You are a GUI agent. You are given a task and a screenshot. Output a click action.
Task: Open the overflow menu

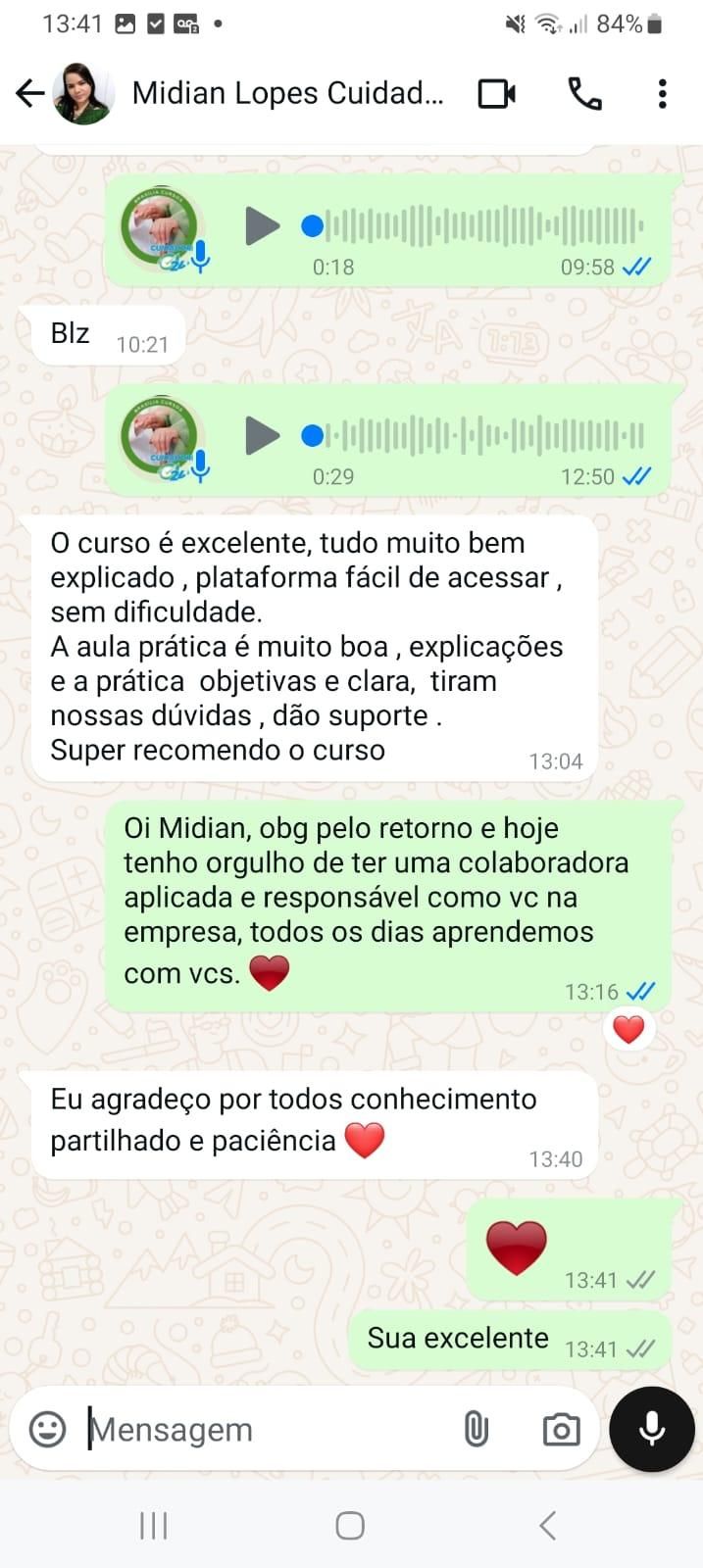[663, 93]
